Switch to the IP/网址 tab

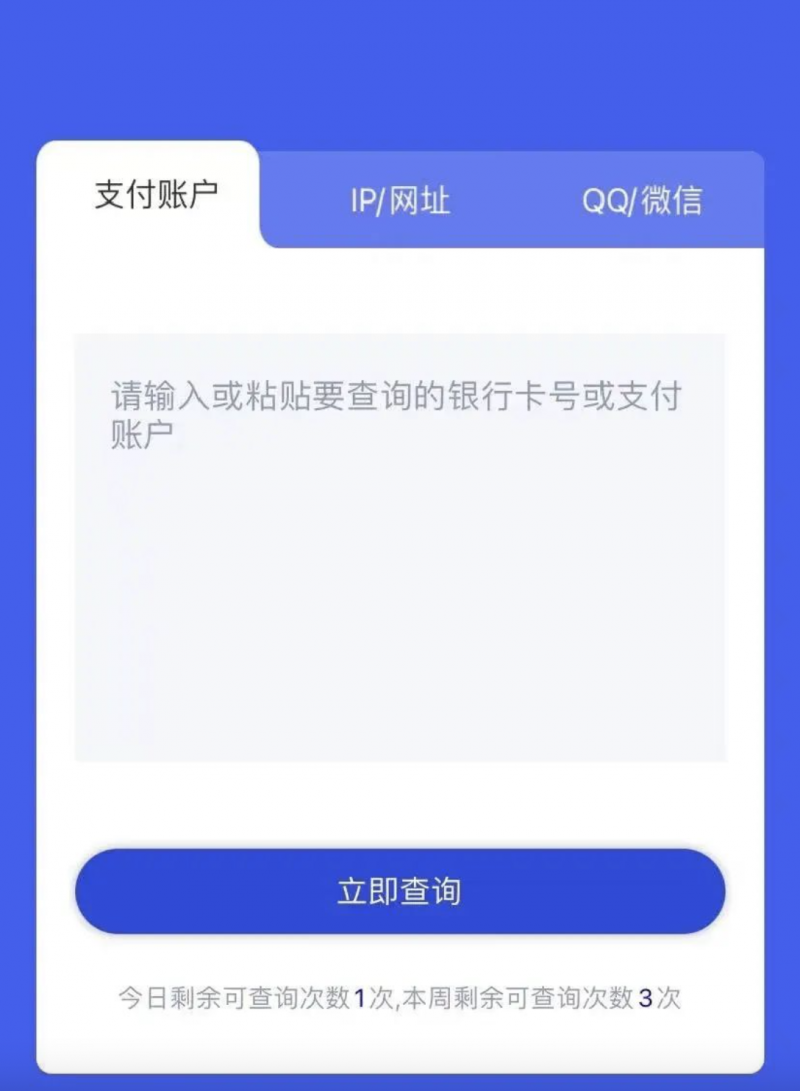[400, 201]
